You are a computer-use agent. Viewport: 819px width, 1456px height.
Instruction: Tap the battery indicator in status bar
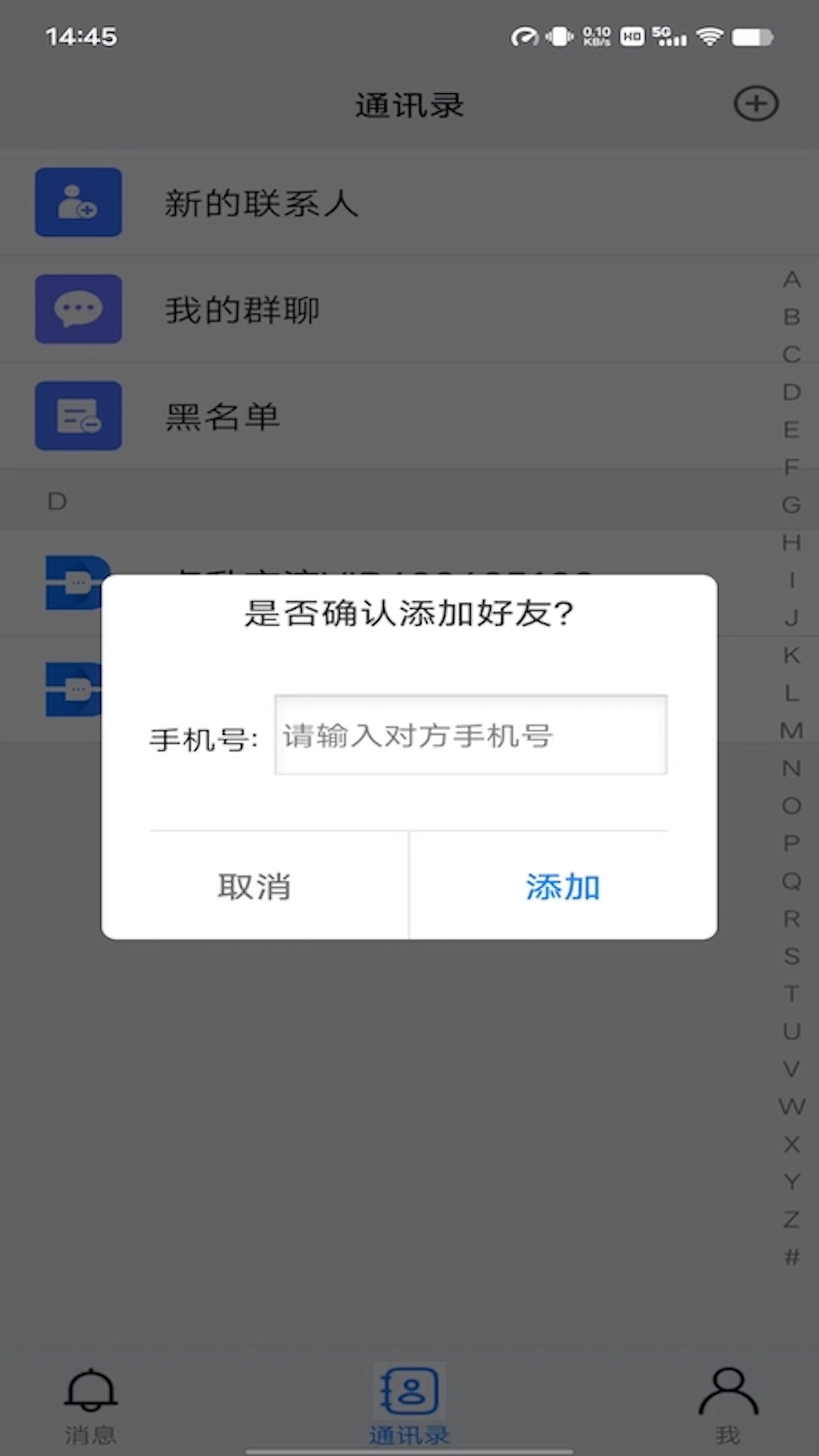pyautogui.click(x=751, y=36)
